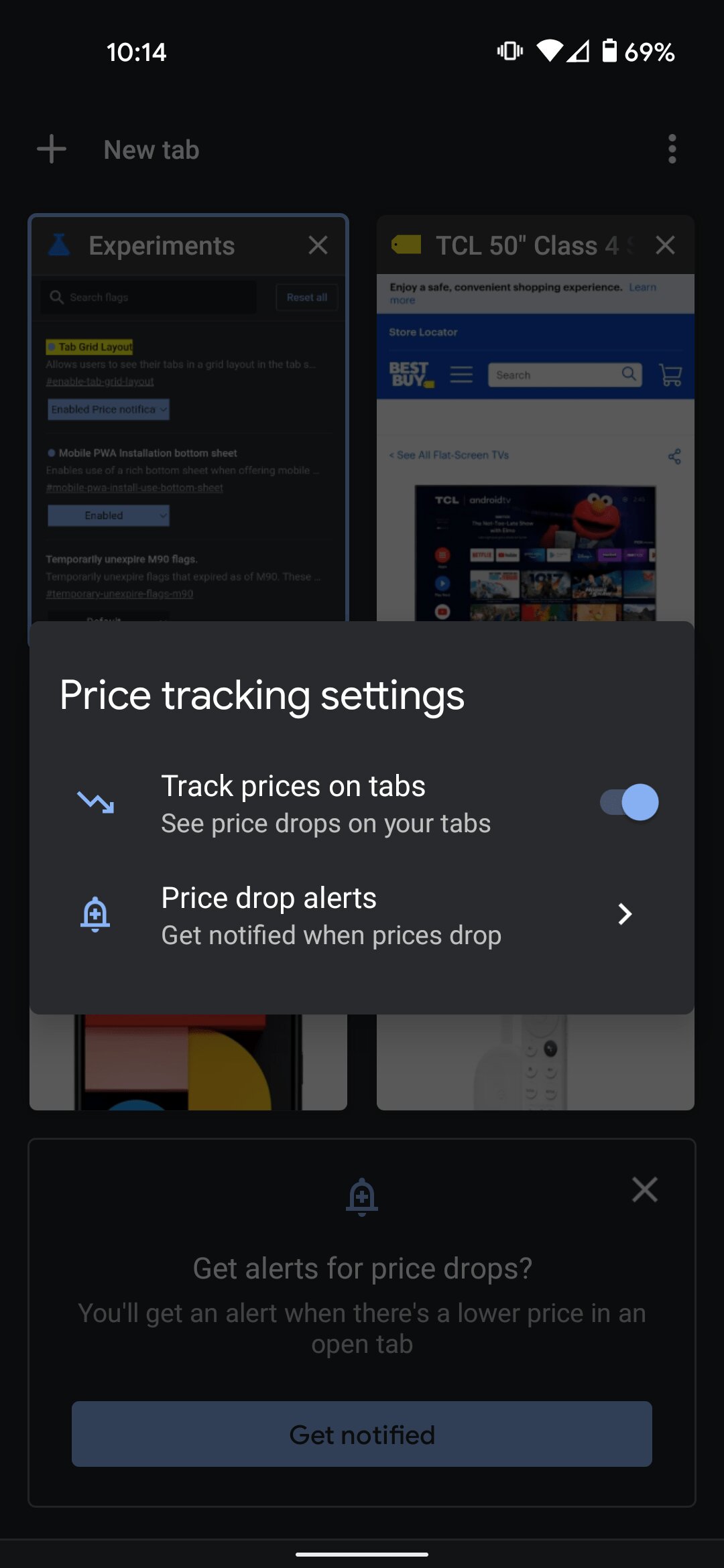Open Price drop alerts settings

click(362, 915)
